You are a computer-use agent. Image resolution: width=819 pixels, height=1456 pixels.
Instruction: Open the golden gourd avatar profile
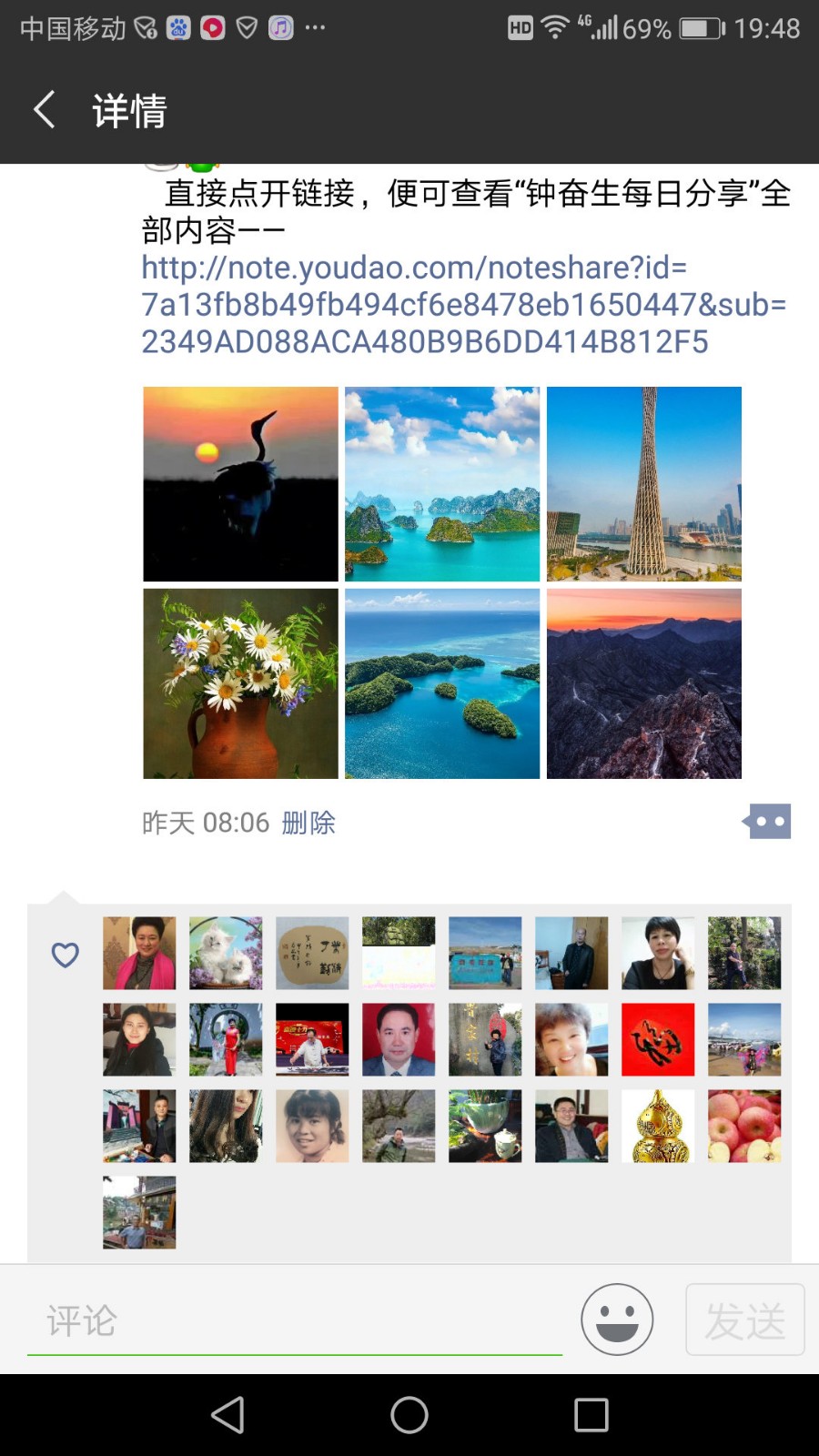click(x=658, y=1126)
